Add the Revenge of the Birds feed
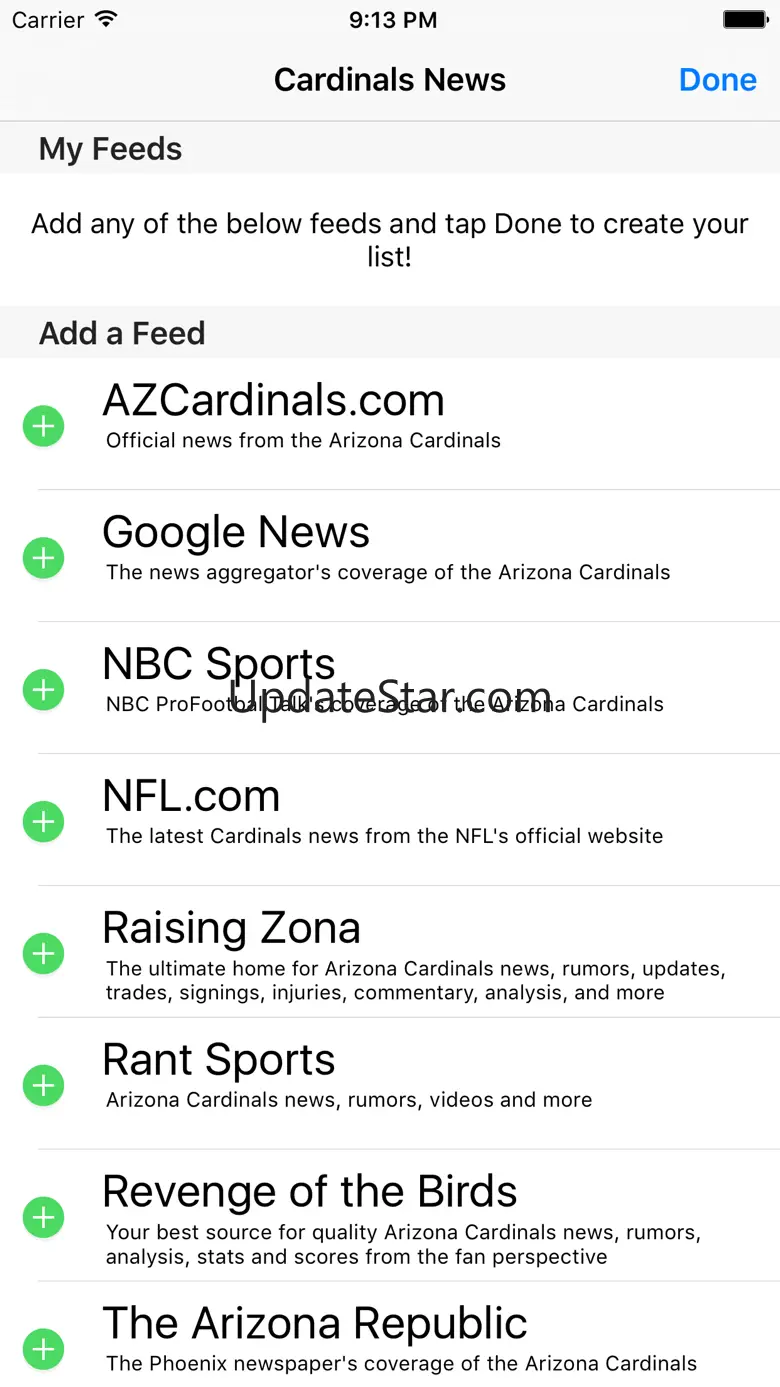This screenshot has height=1387, width=780. click(44, 1218)
